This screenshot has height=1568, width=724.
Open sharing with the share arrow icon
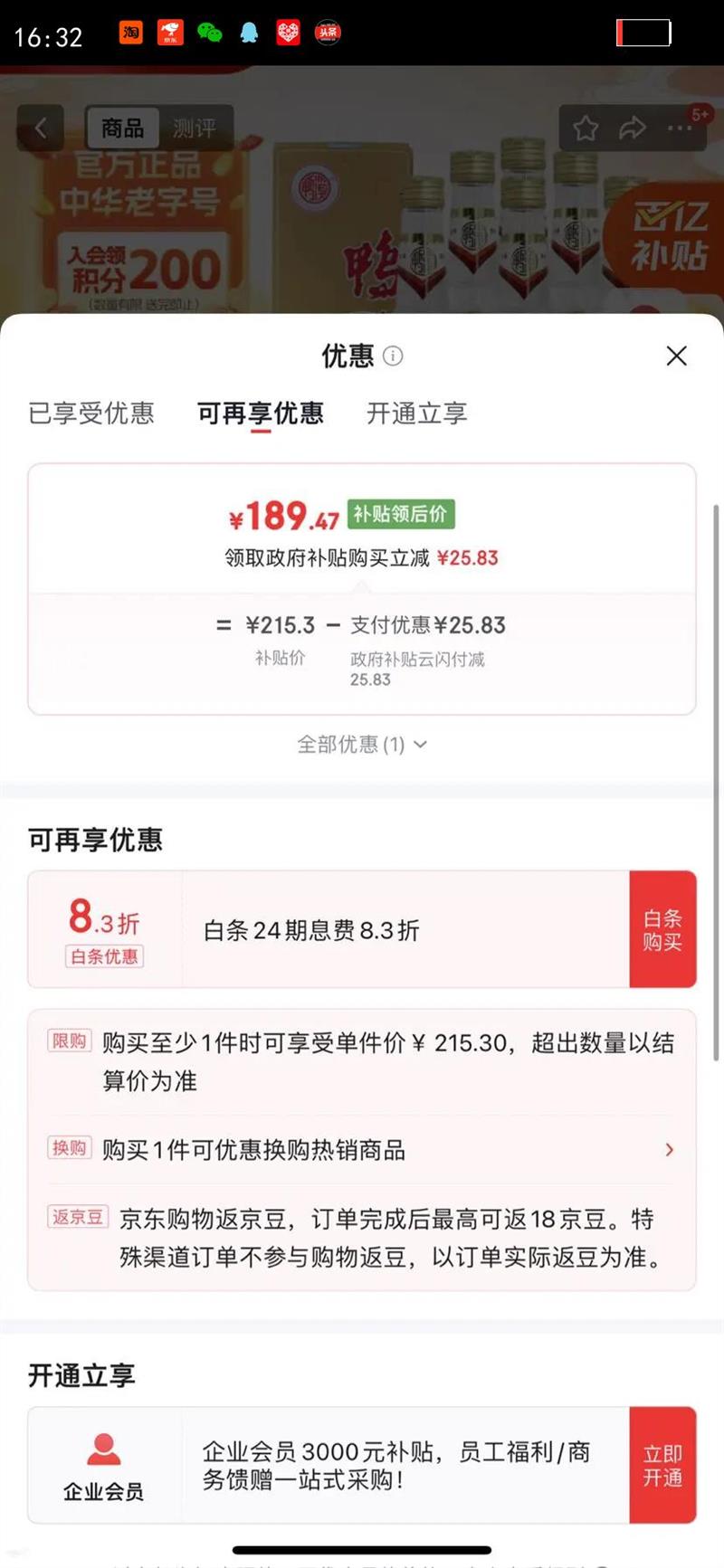pyautogui.click(x=633, y=128)
